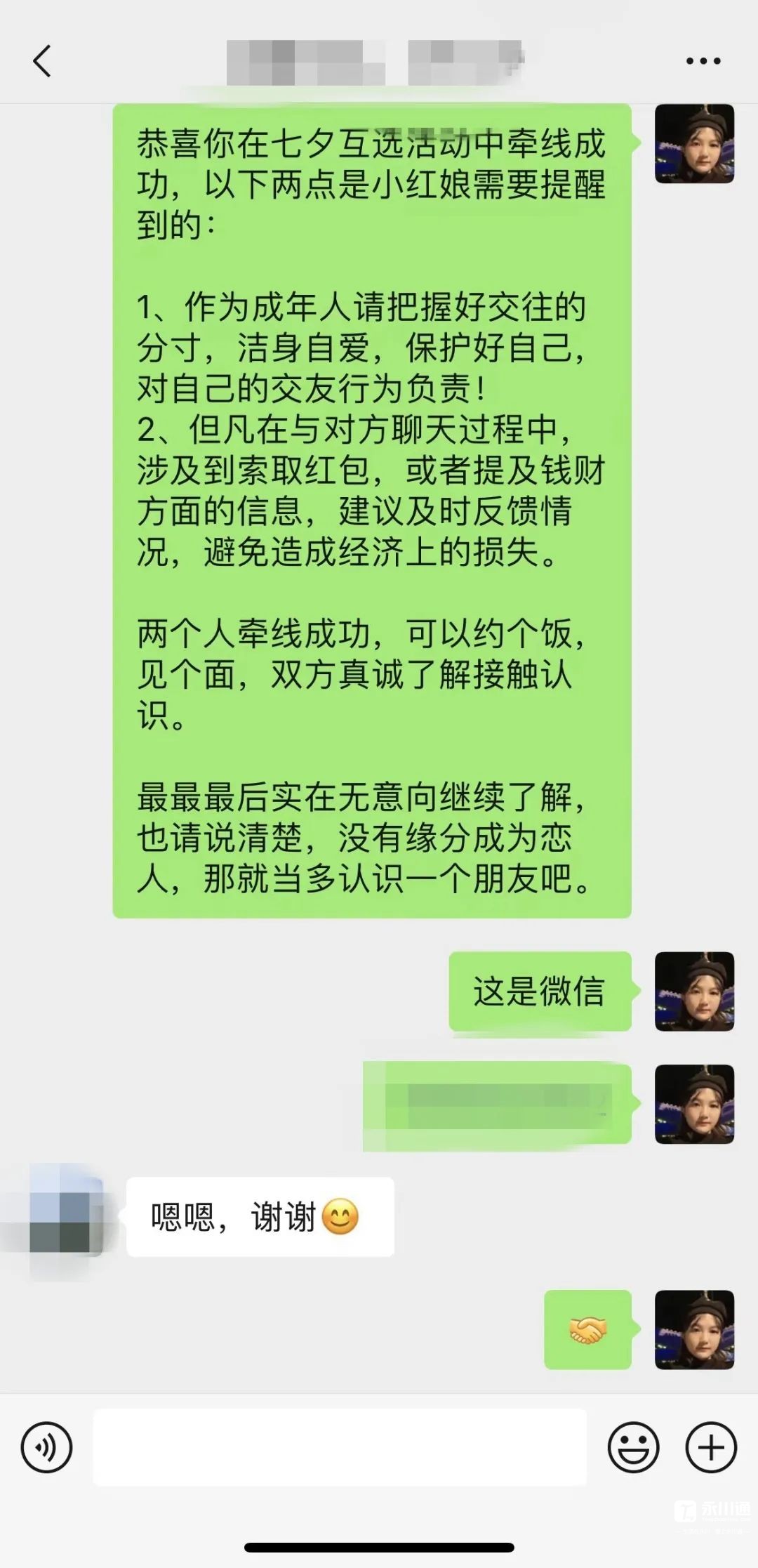This screenshot has height=1568, width=758.
Task: Switch to voice message input
Action: tap(46, 1447)
